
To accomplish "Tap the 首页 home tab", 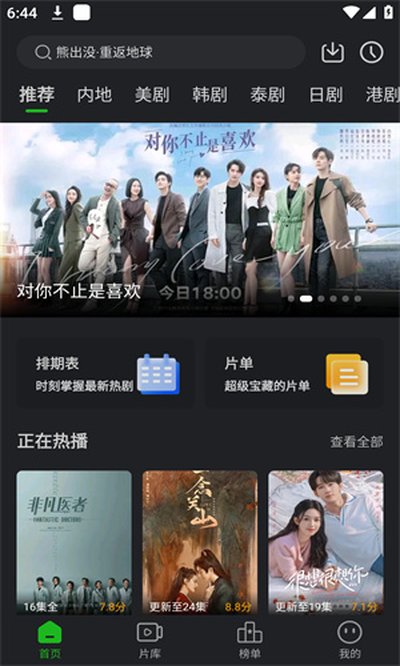I will [x=50, y=641].
